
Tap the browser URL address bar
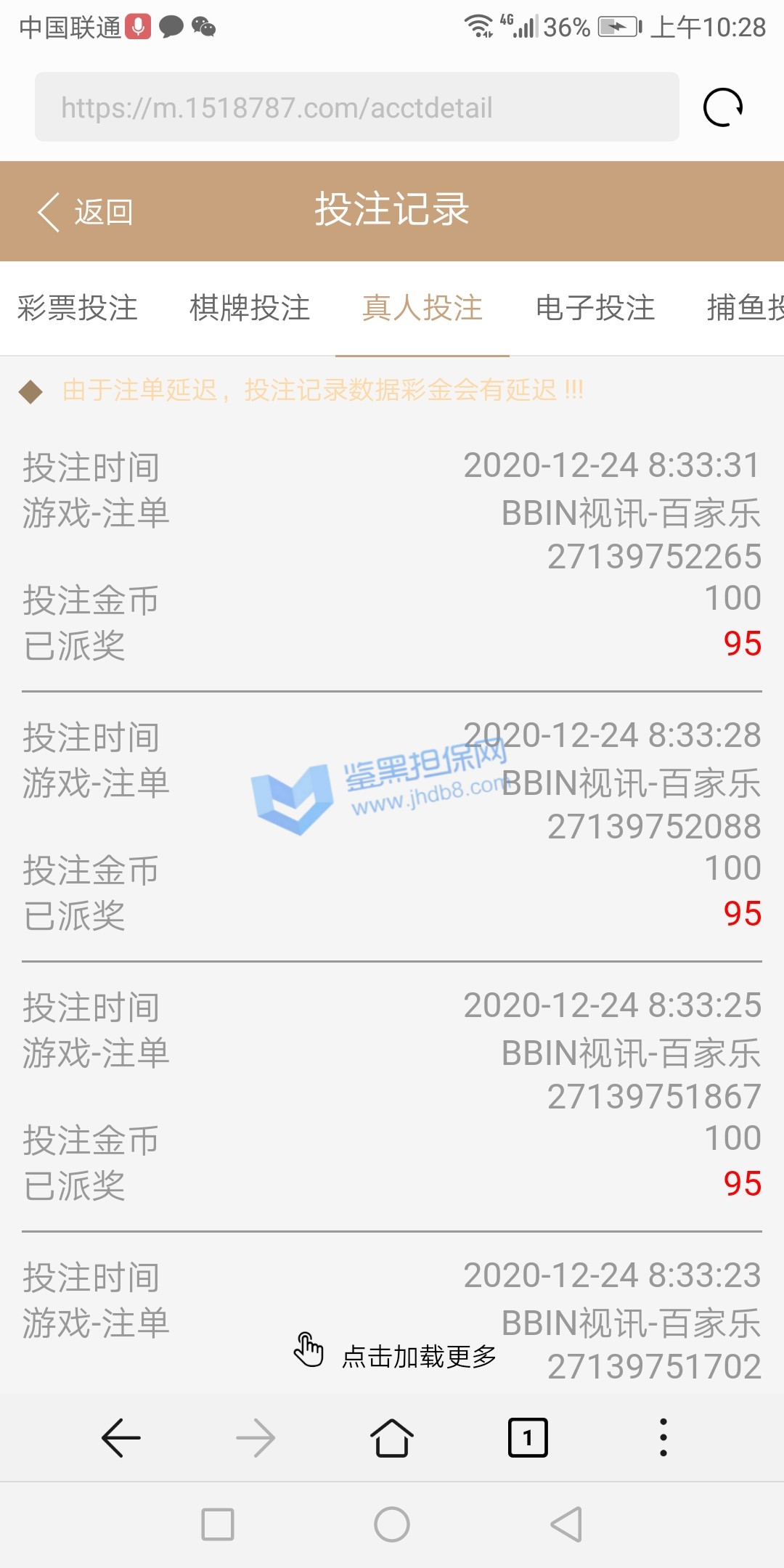[356, 107]
